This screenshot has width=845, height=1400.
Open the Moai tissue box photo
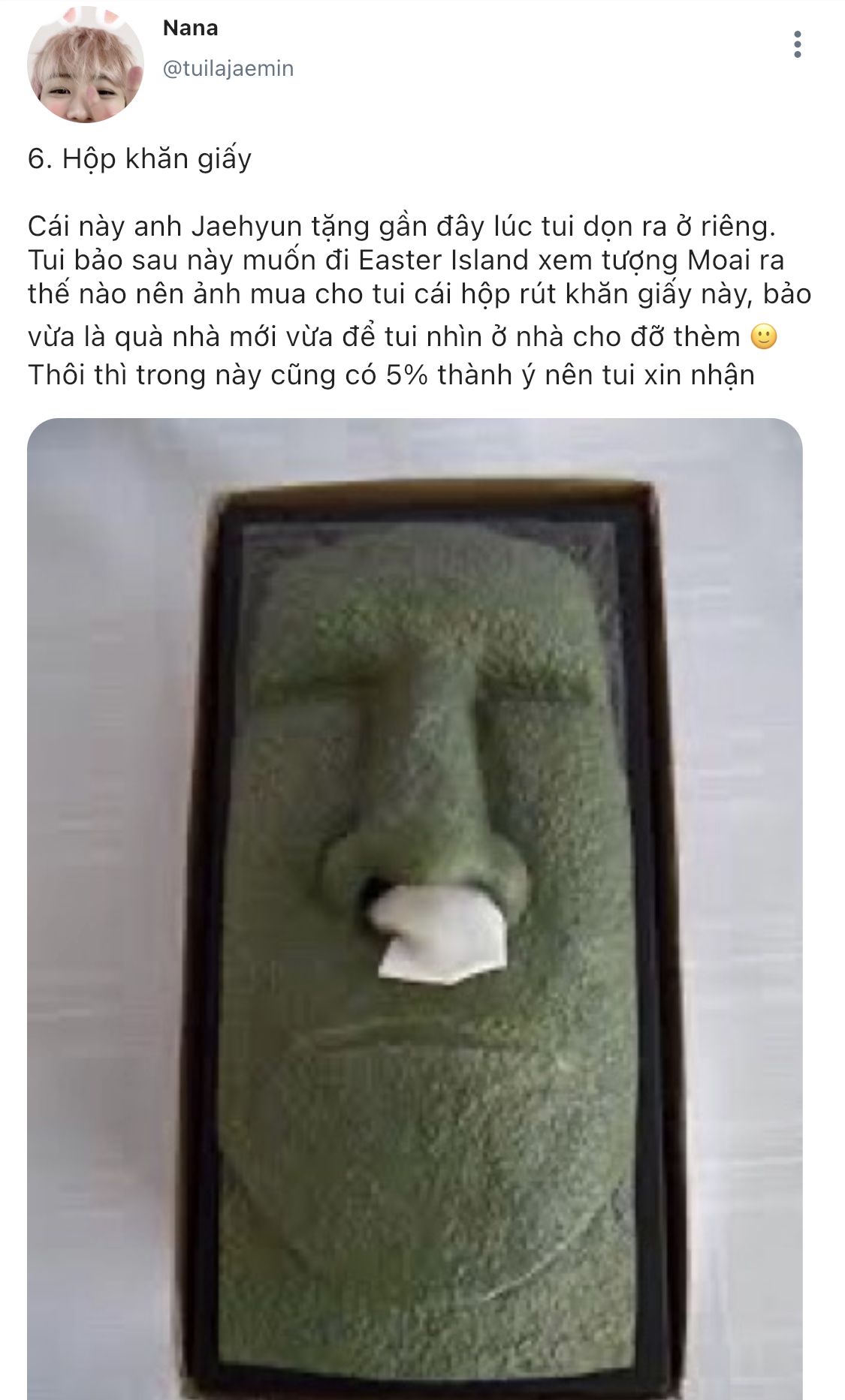(x=415, y=908)
